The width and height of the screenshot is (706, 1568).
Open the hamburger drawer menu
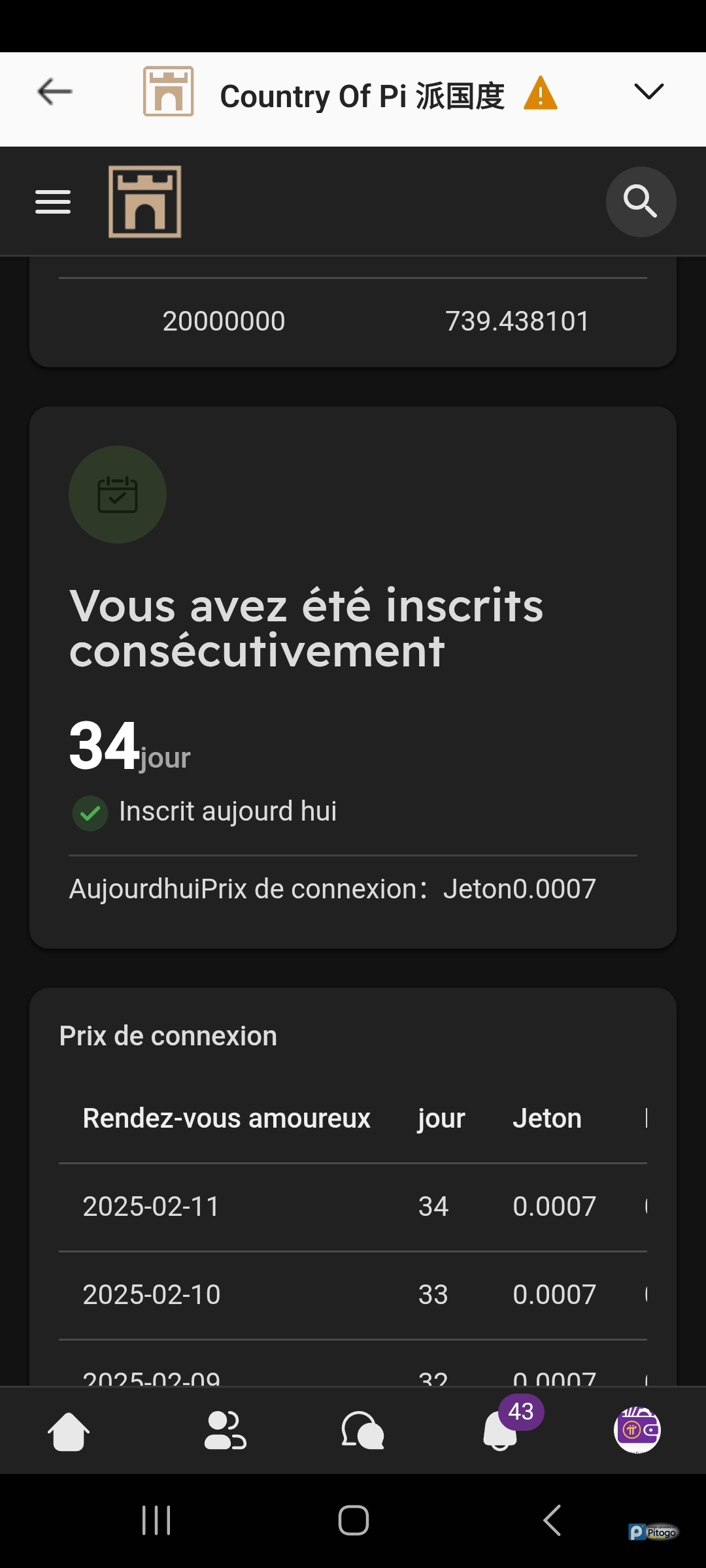(53, 202)
